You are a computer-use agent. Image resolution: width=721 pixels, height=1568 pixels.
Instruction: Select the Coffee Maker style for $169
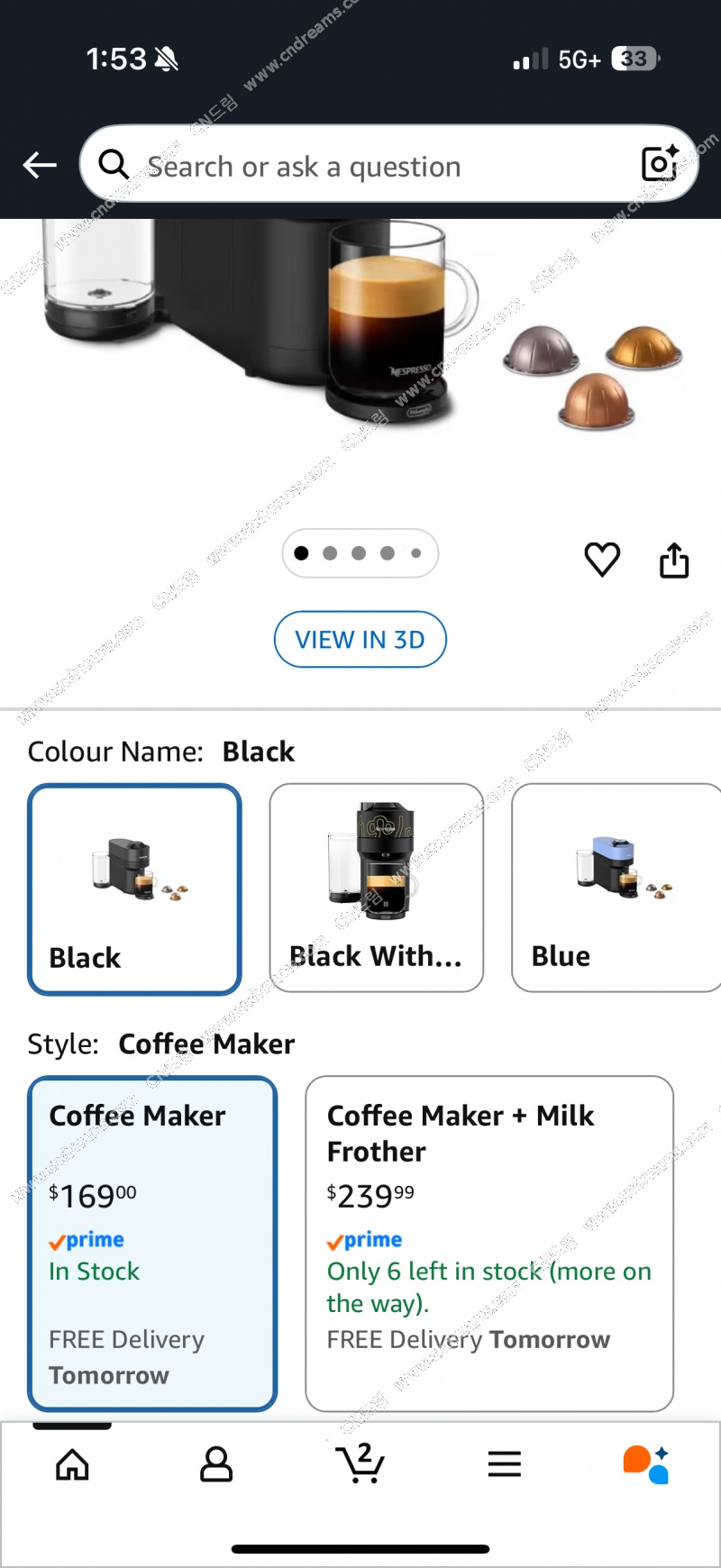[x=152, y=1244]
